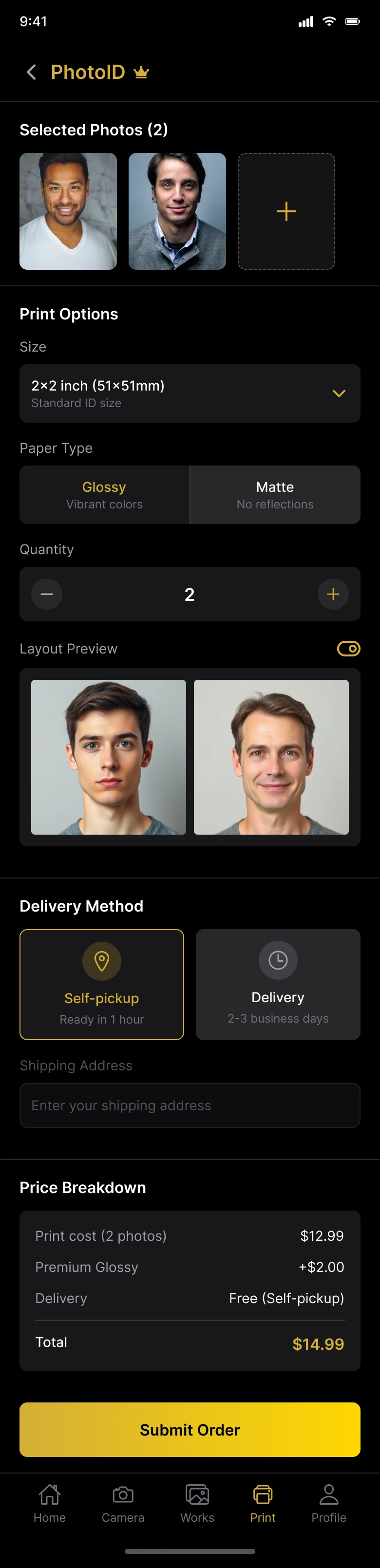Increase quantity with plus button
The height and width of the screenshot is (1568, 380).
click(x=333, y=594)
